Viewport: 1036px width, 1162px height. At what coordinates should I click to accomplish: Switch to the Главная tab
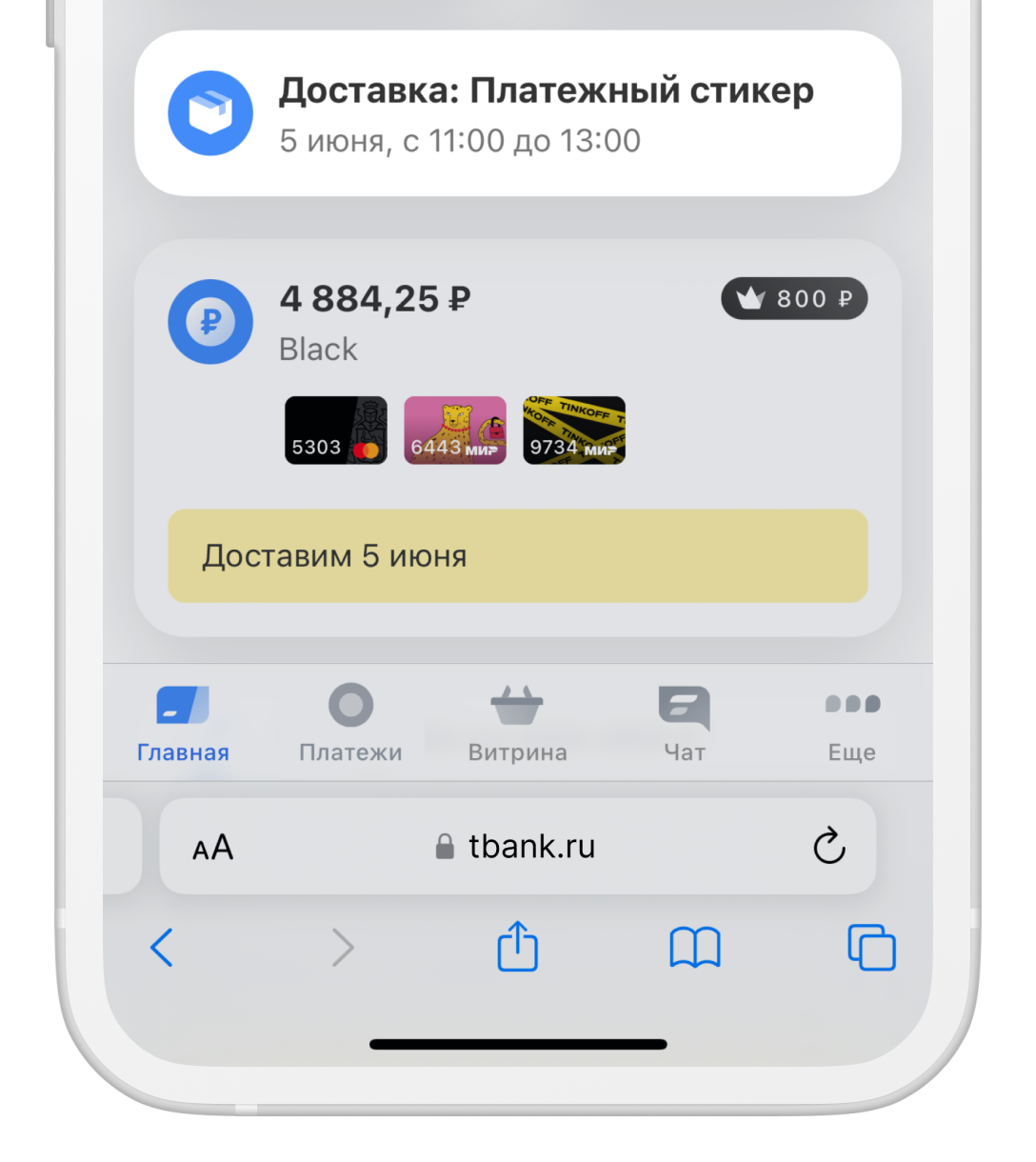pyautogui.click(x=183, y=724)
